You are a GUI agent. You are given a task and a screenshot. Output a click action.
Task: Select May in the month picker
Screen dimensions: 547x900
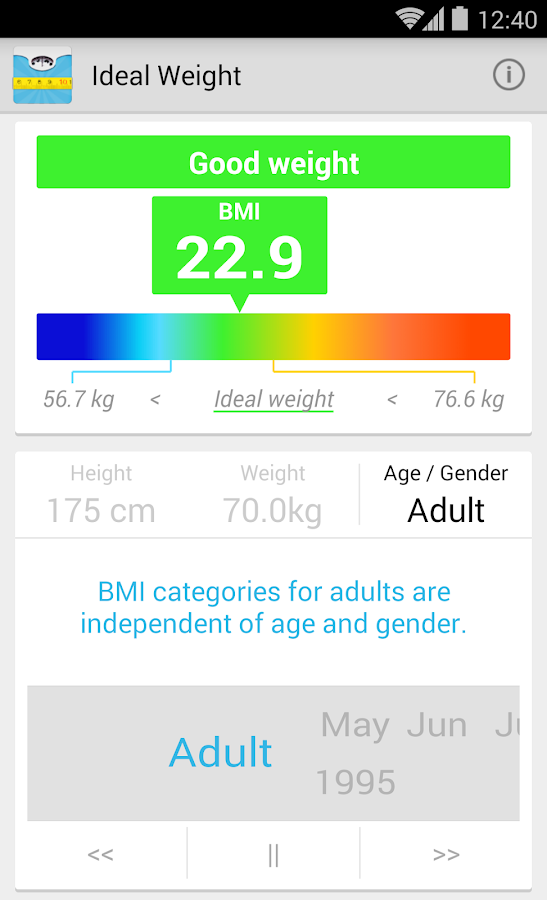click(355, 726)
